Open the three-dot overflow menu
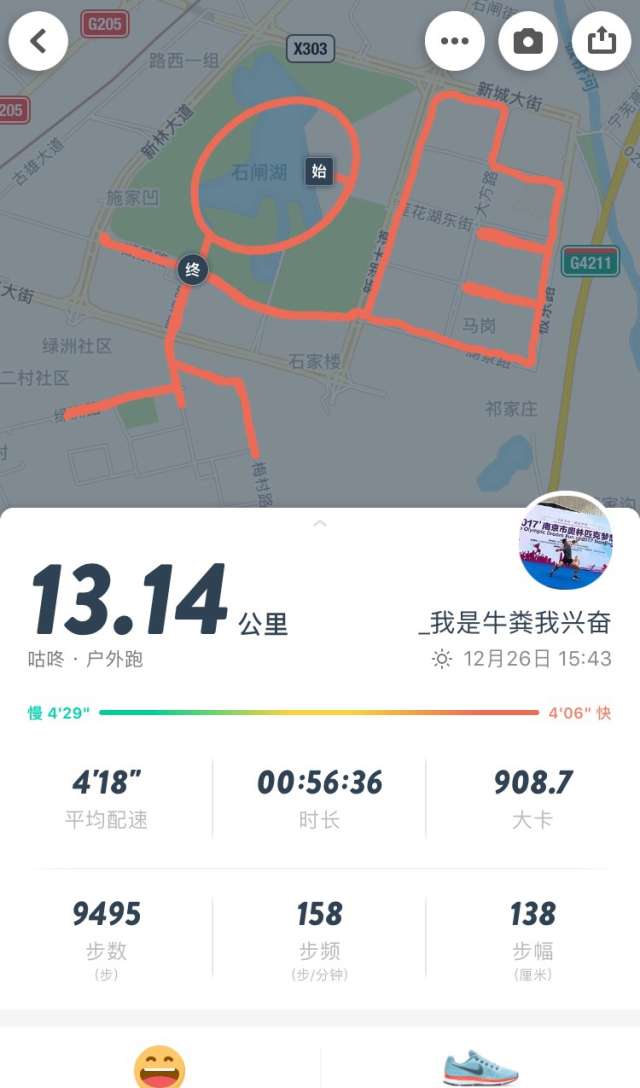 (x=454, y=41)
